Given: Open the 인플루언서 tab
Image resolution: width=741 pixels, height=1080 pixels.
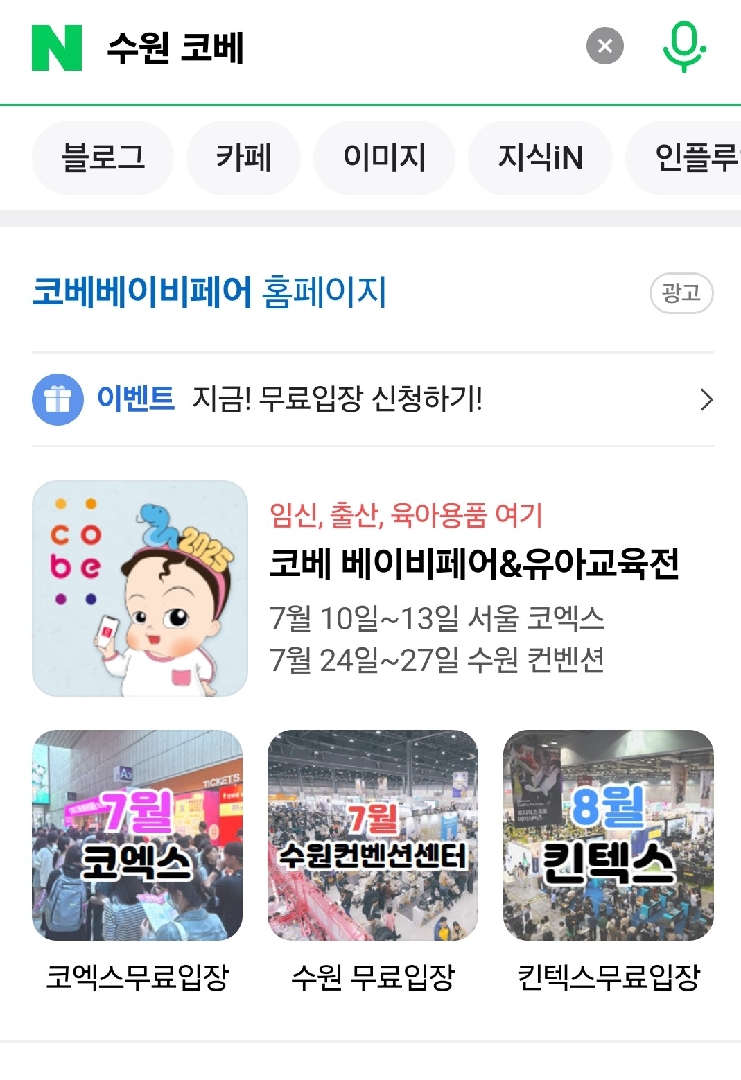Looking at the screenshot, I should [690, 157].
